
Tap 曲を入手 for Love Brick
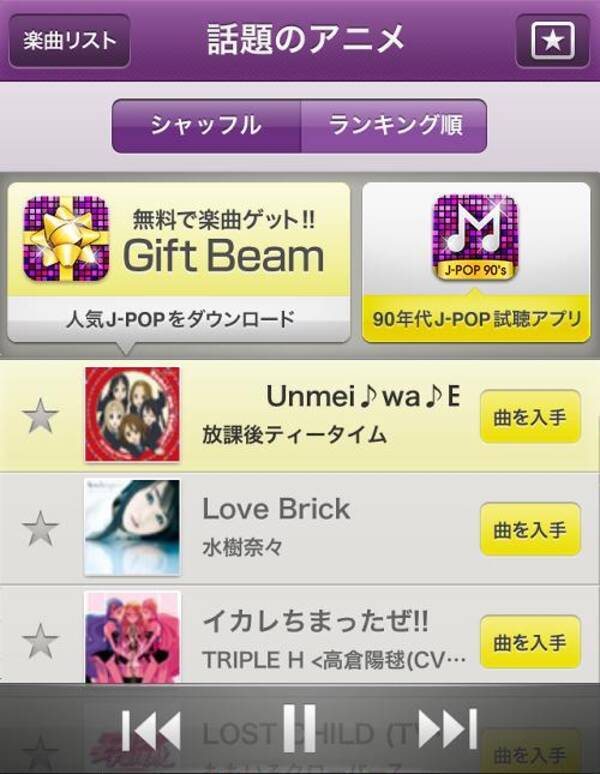pos(530,529)
